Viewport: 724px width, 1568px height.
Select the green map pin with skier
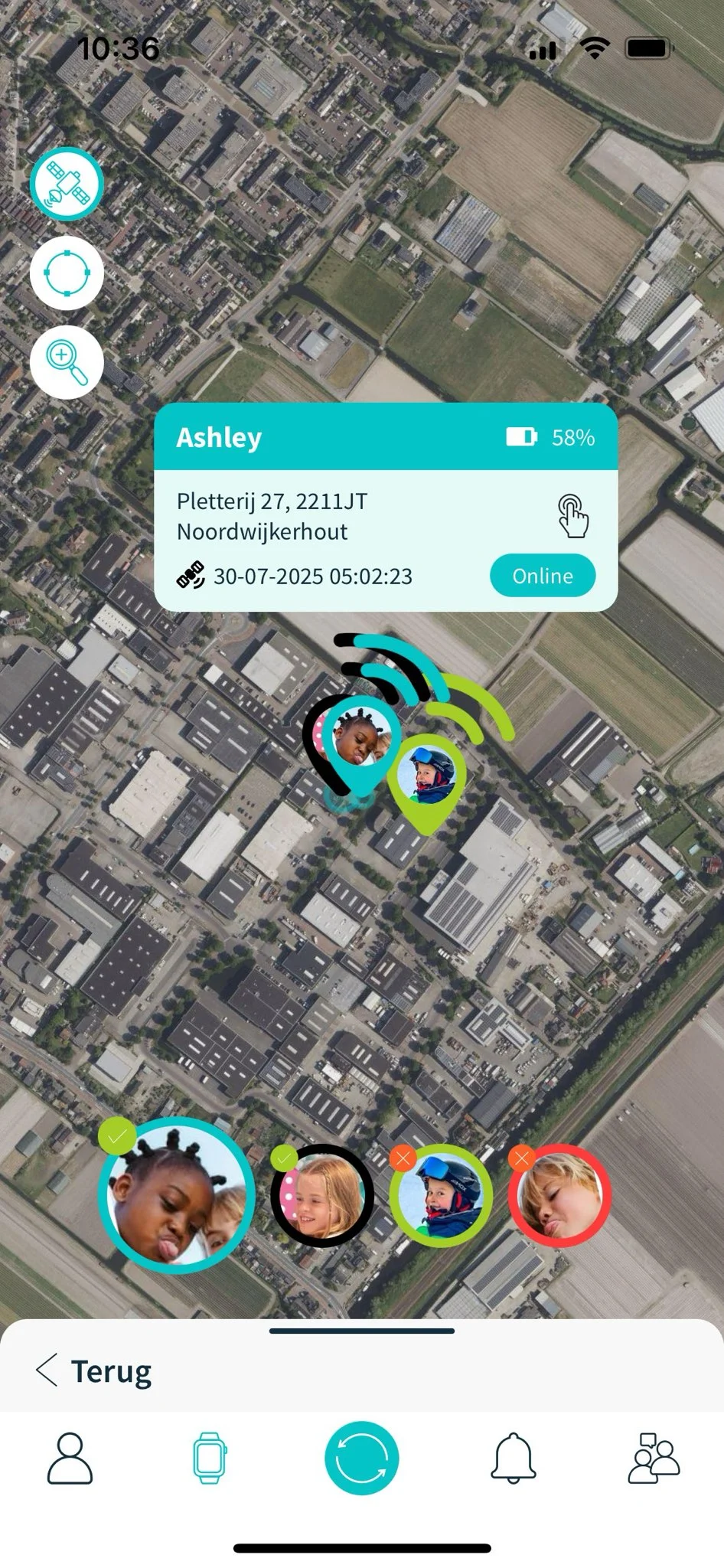[427, 778]
